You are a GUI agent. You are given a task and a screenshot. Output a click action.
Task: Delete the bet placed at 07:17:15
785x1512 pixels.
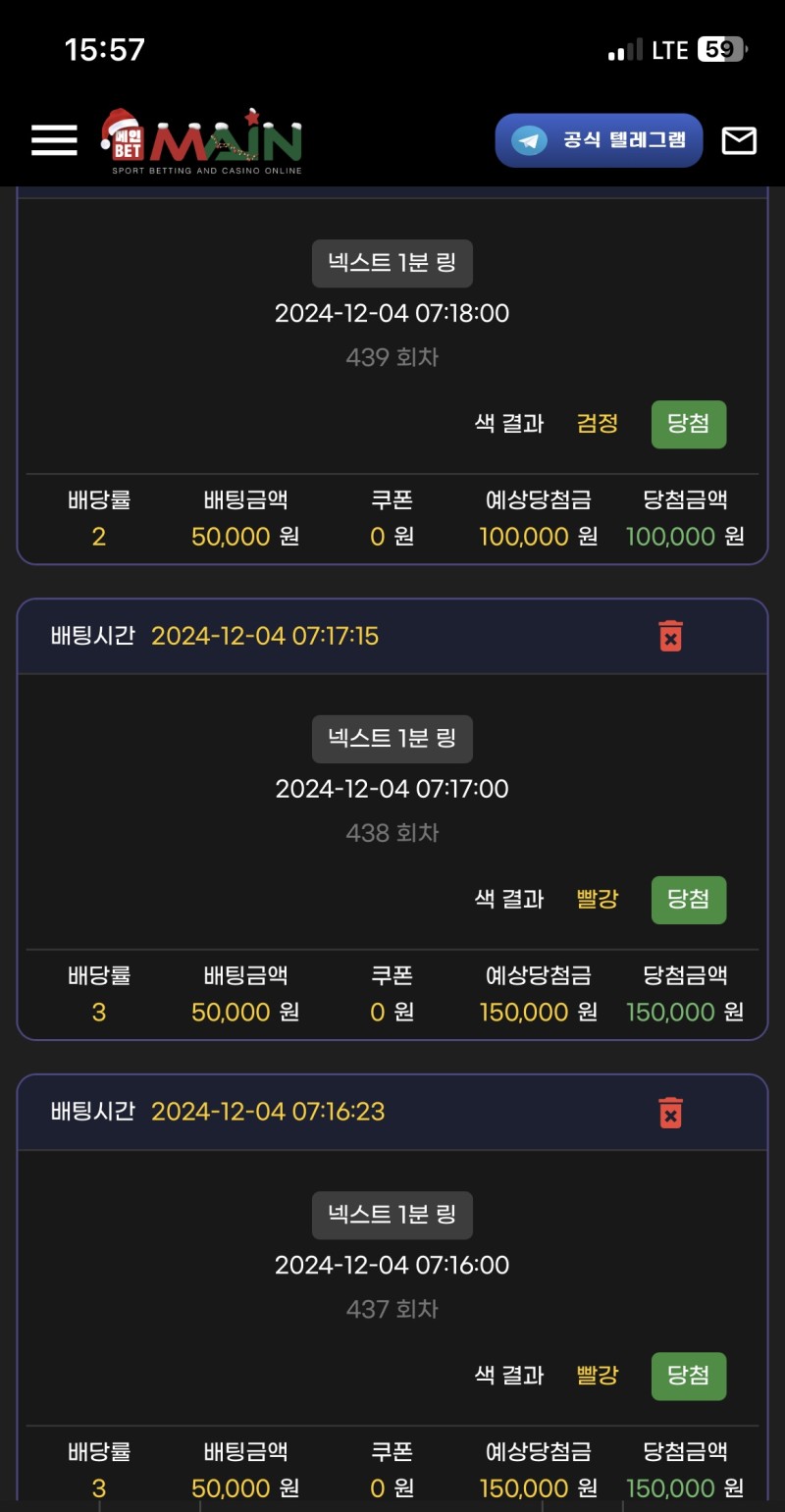670,636
